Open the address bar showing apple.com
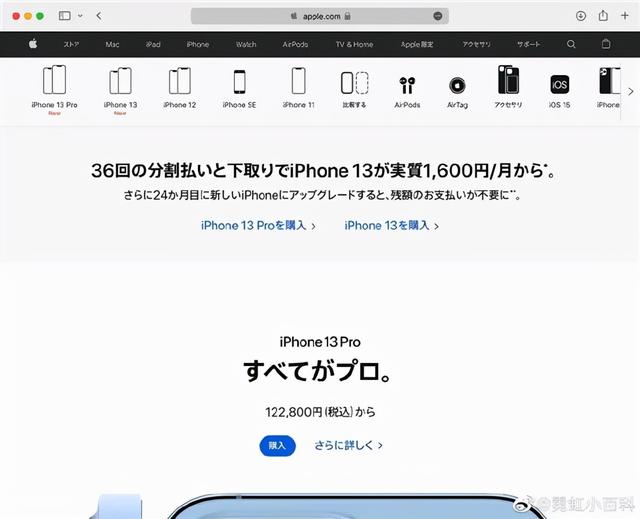 [319, 16]
